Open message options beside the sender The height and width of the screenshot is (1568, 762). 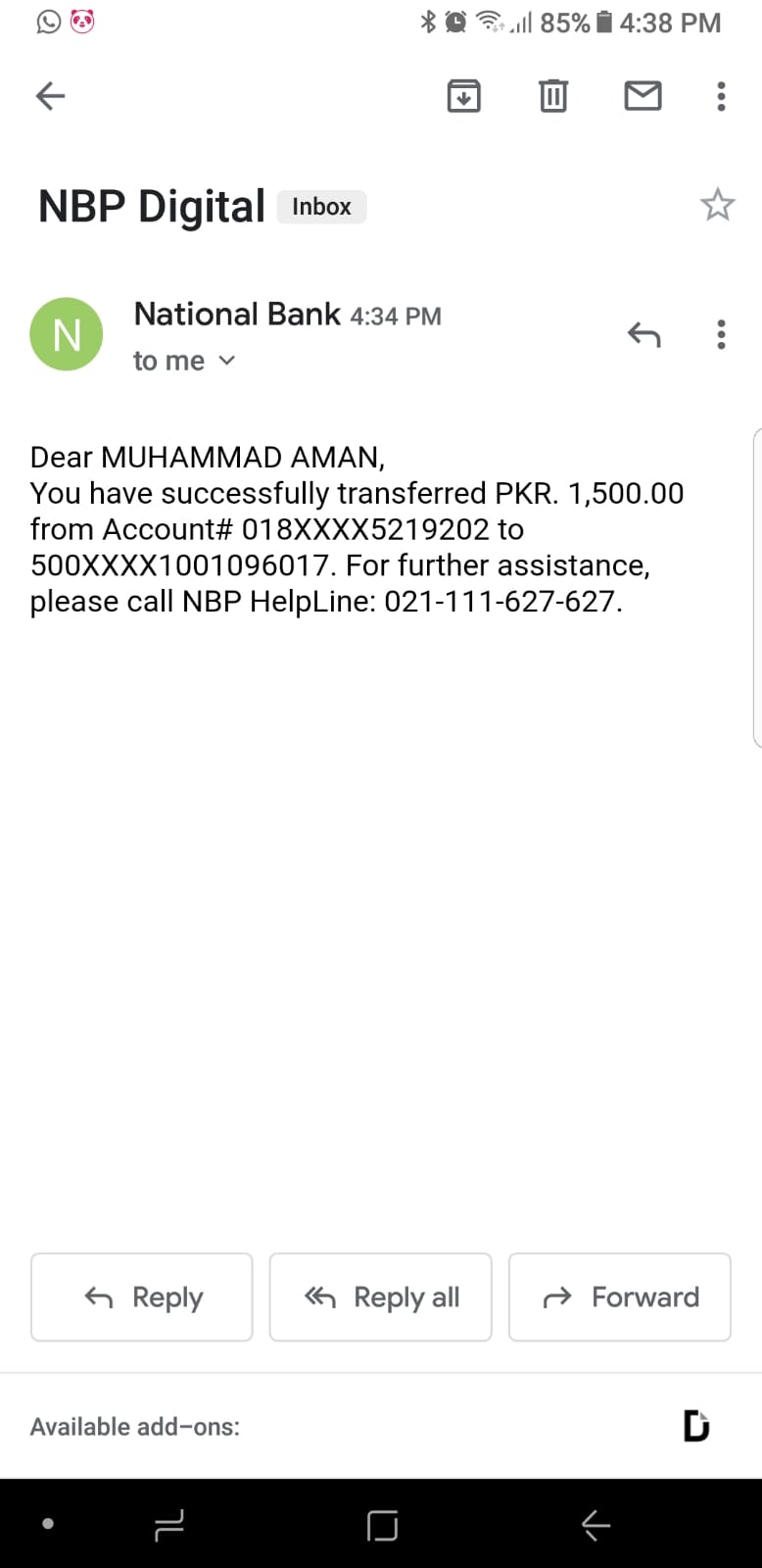click(x=721, y=335)
